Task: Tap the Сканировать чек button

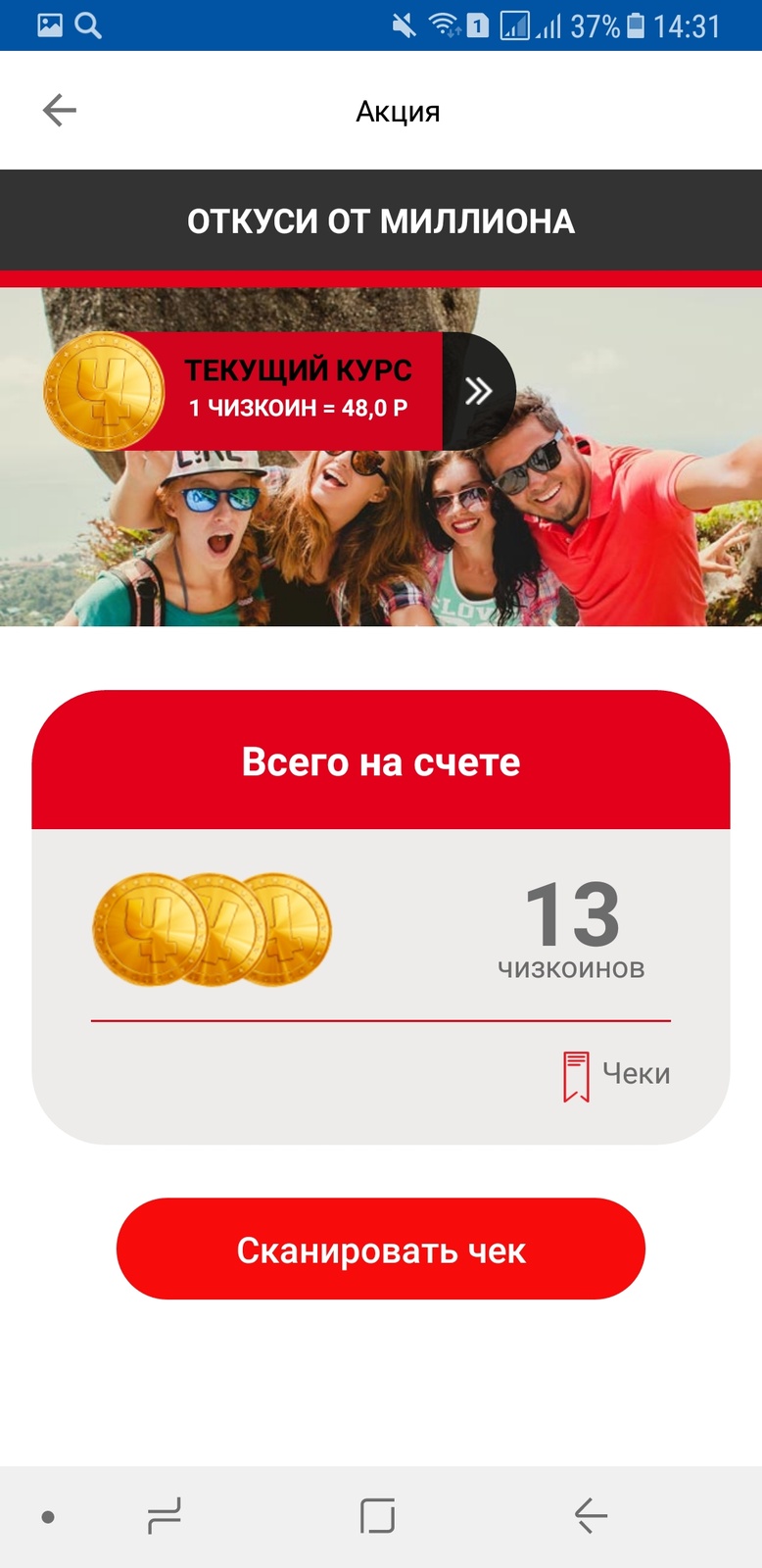Action: (381, 1249)
